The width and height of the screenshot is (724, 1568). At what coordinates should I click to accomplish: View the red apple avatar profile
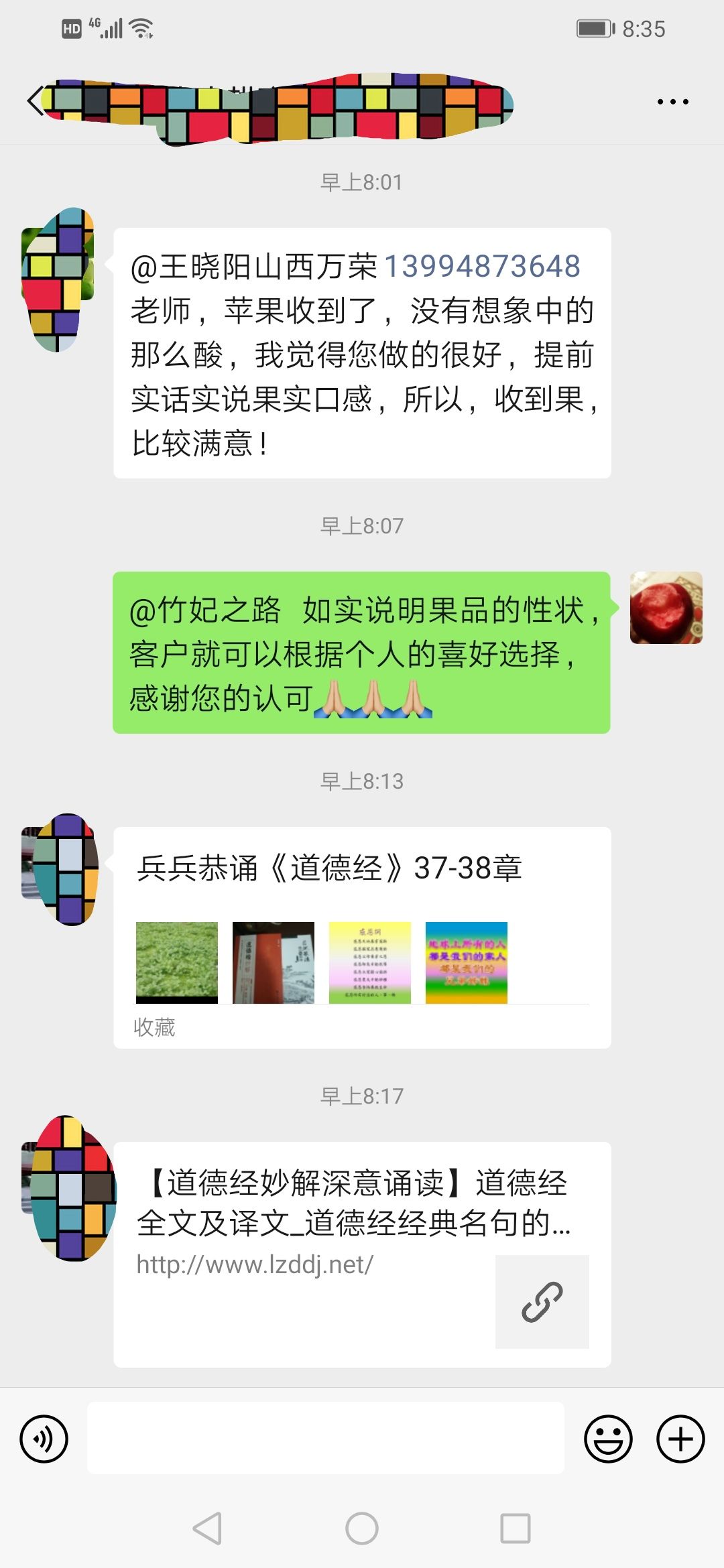pos(666,608)
